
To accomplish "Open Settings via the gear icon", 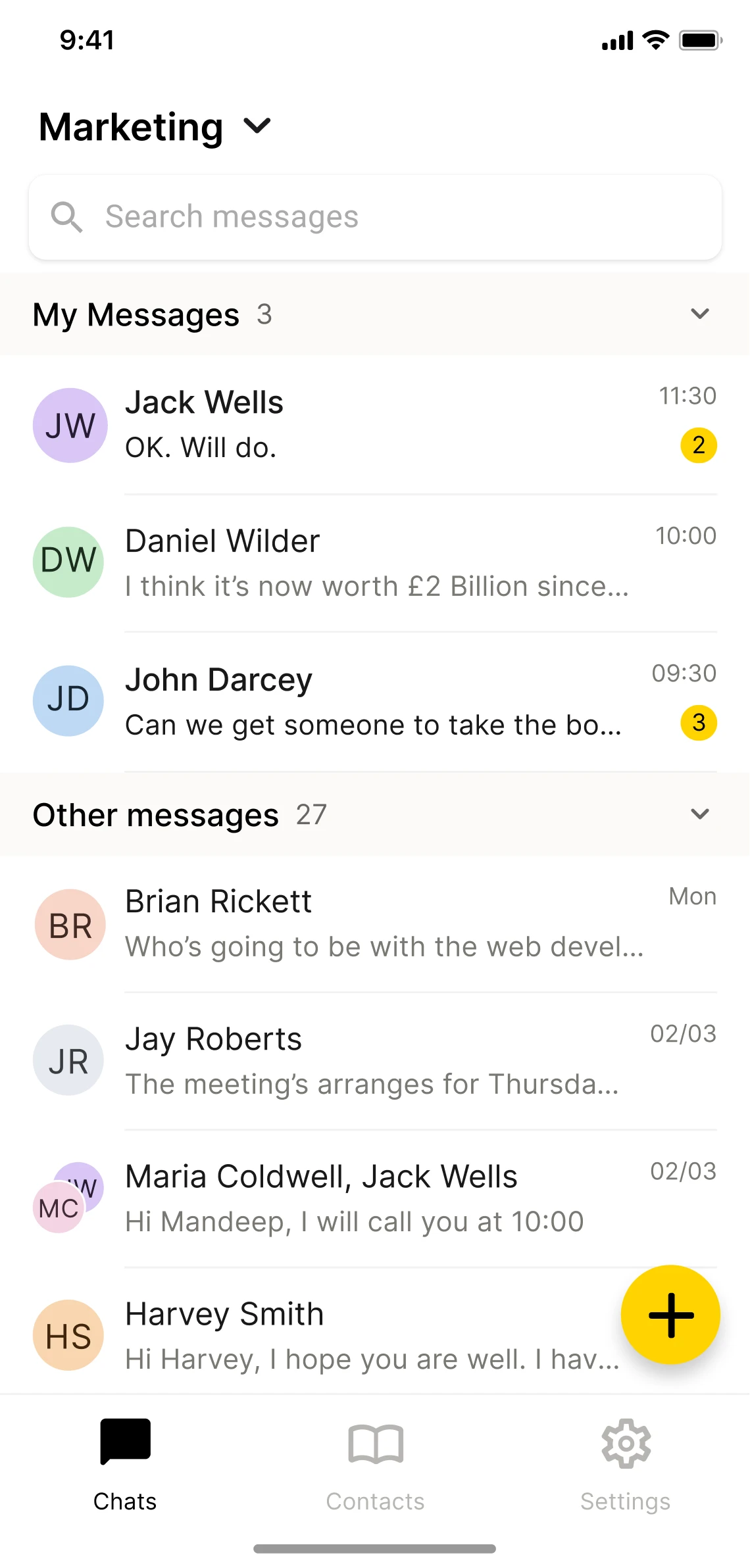I will click(x=624, y=1443).
